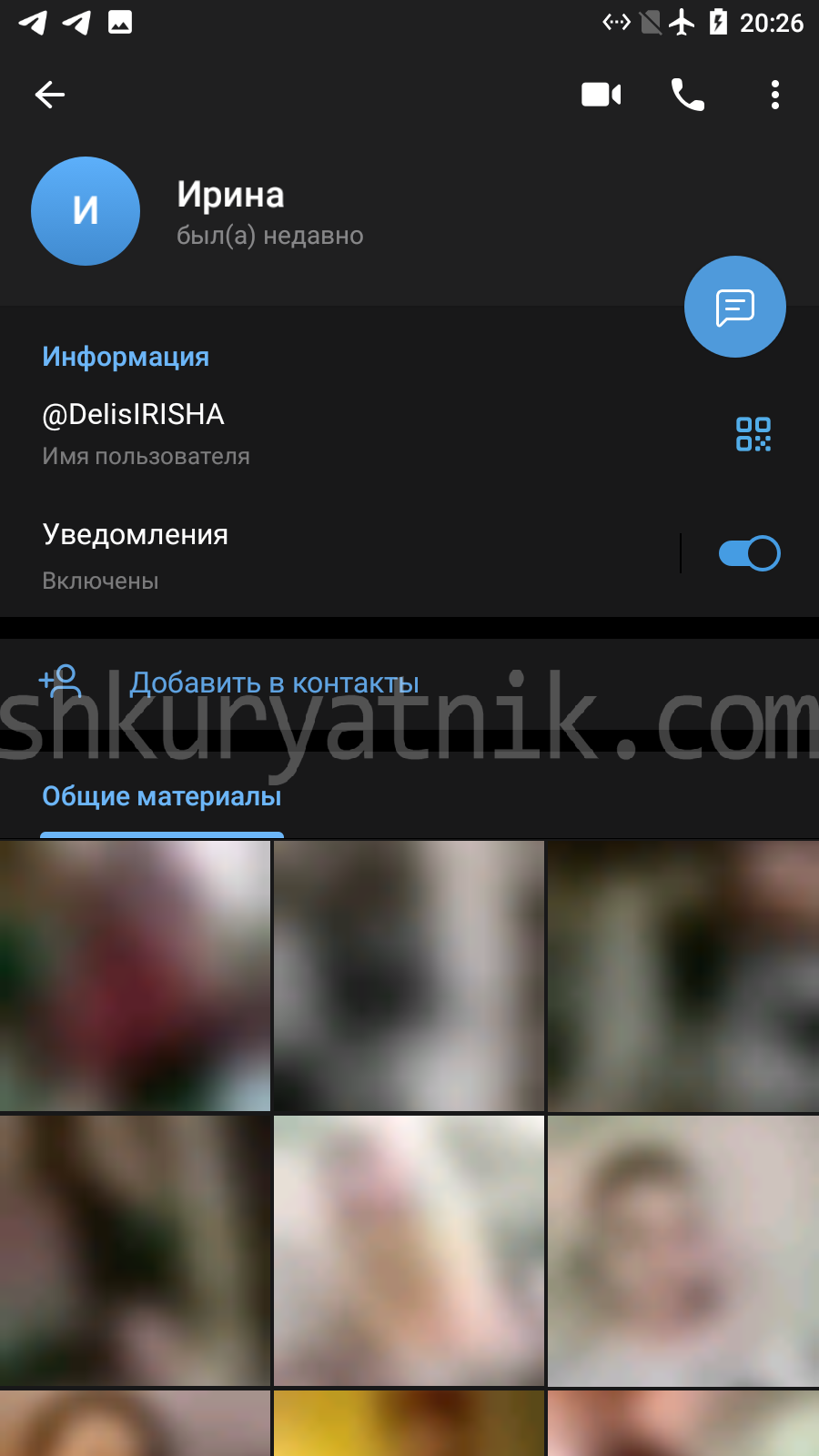Open the three-dot overflow menu

click(x=775, y=95)
